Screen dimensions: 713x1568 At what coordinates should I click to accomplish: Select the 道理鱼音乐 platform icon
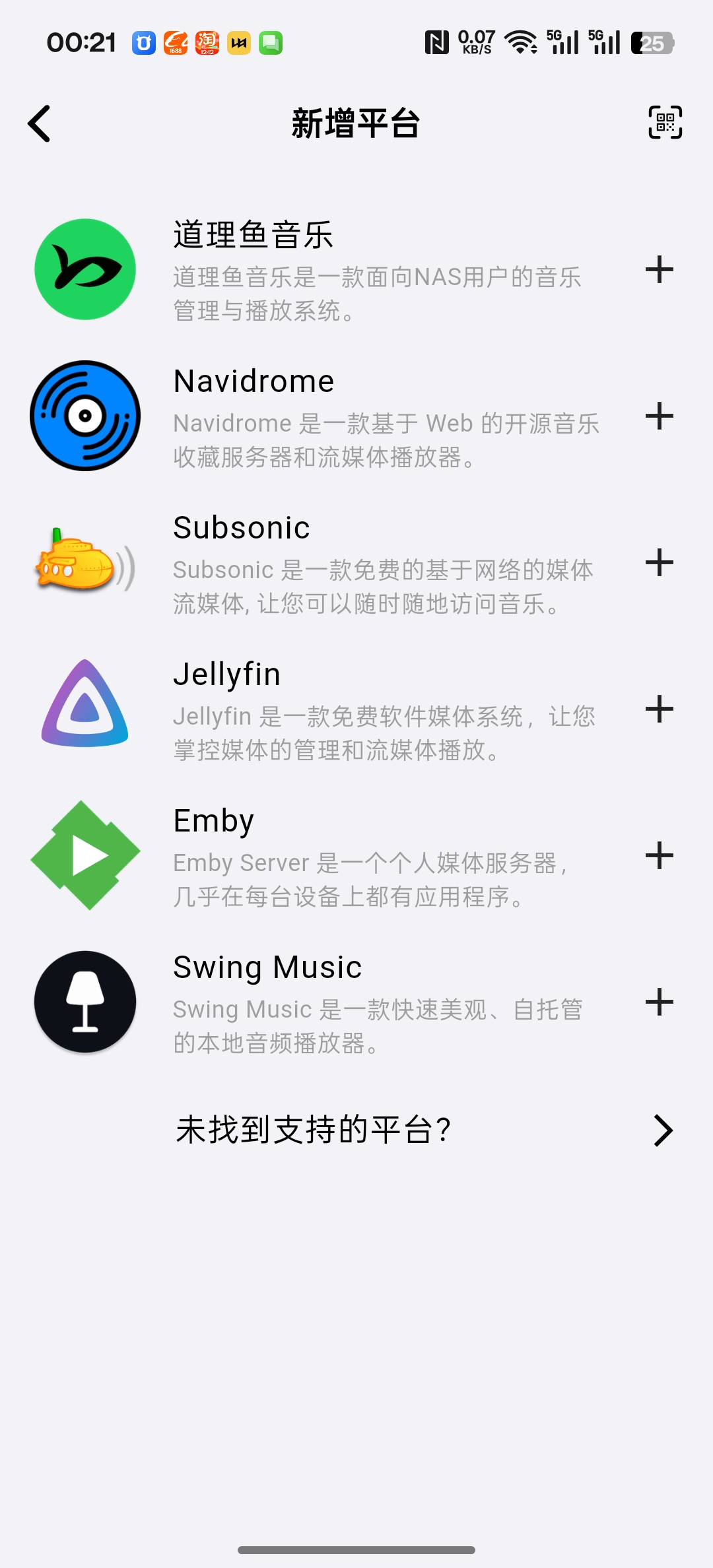[85, 268]
